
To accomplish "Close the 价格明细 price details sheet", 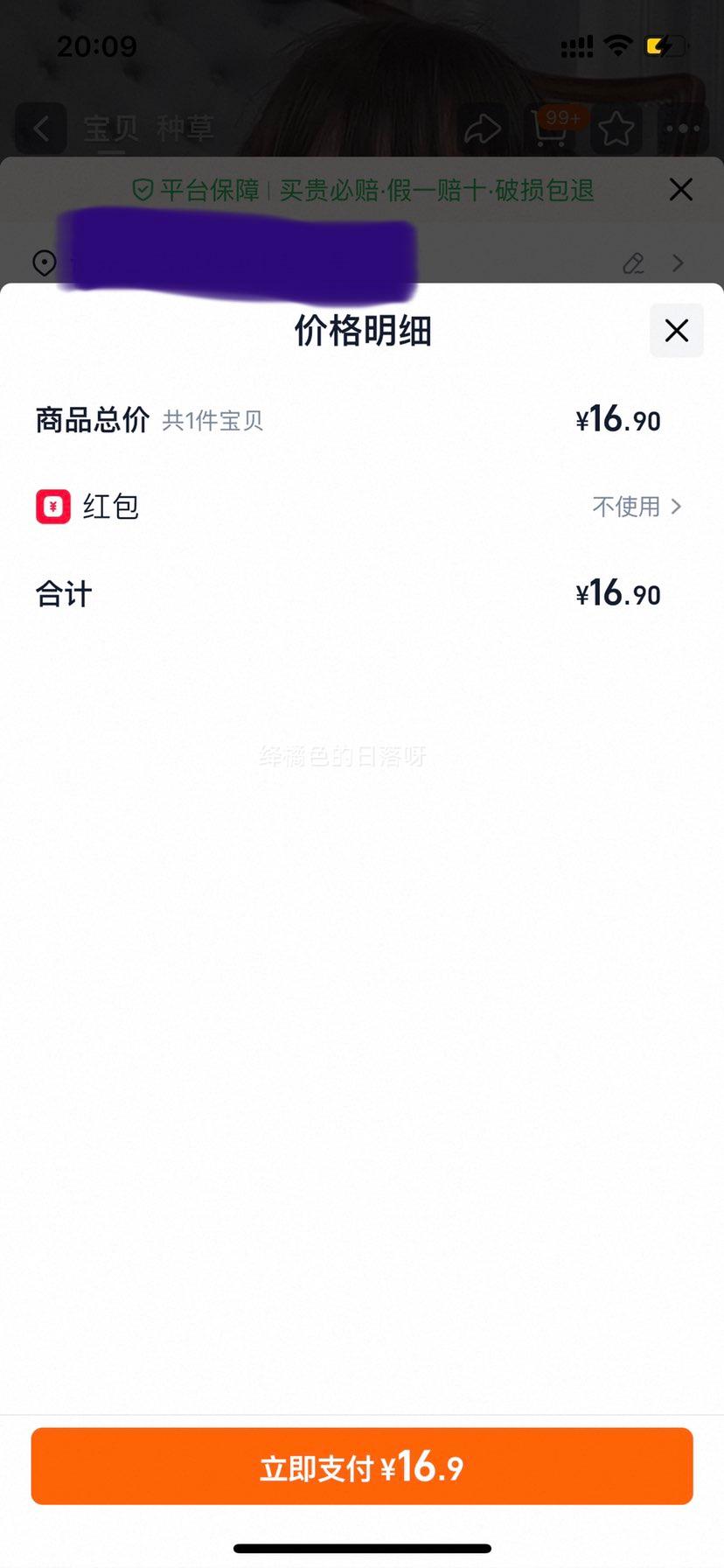I will click(676, 331).
